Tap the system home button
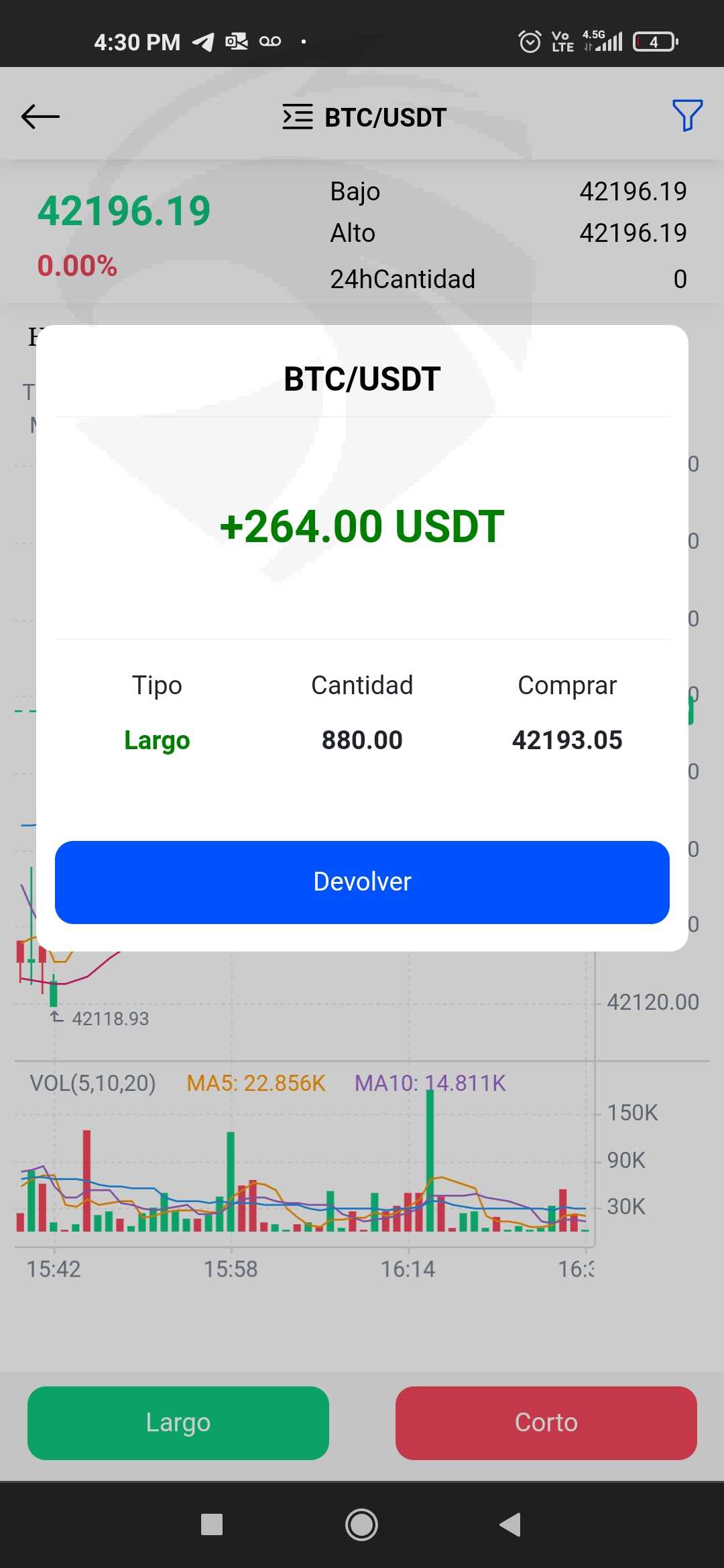 (361, 1524)
